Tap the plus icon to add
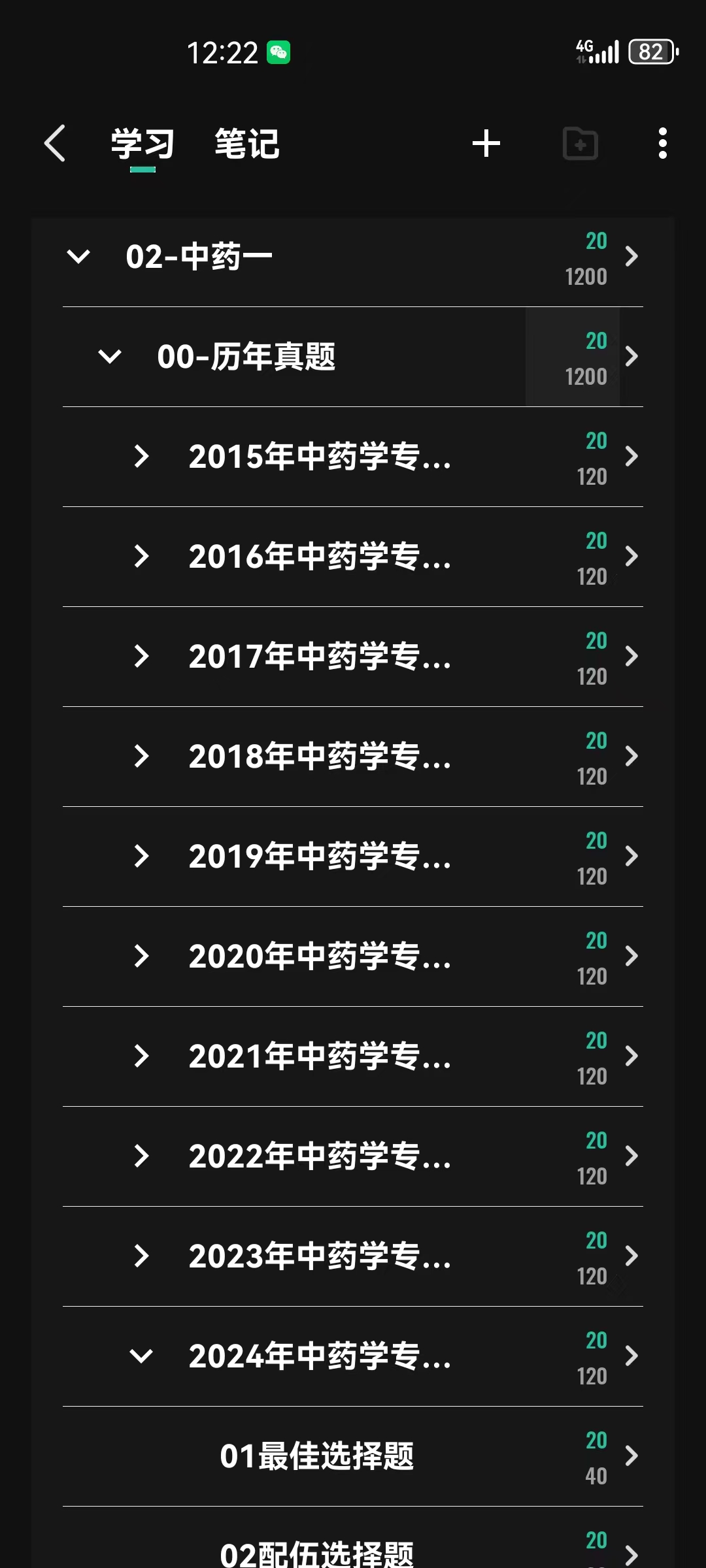 486,143
